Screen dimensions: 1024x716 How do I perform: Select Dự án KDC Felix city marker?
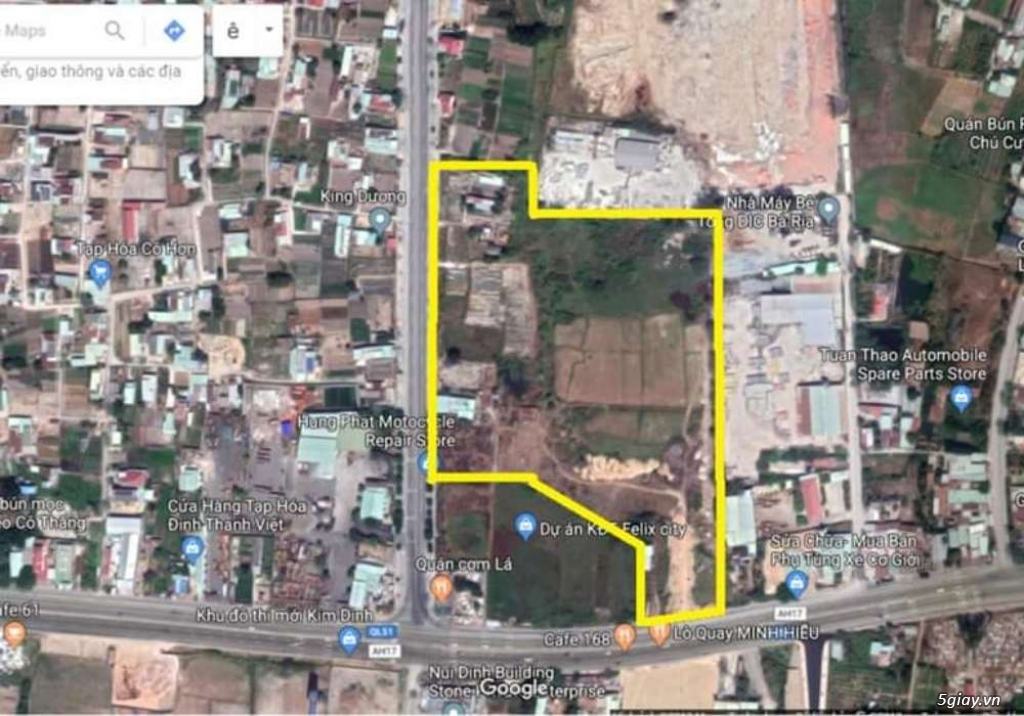pyautogui.click(x=523, y=524)
